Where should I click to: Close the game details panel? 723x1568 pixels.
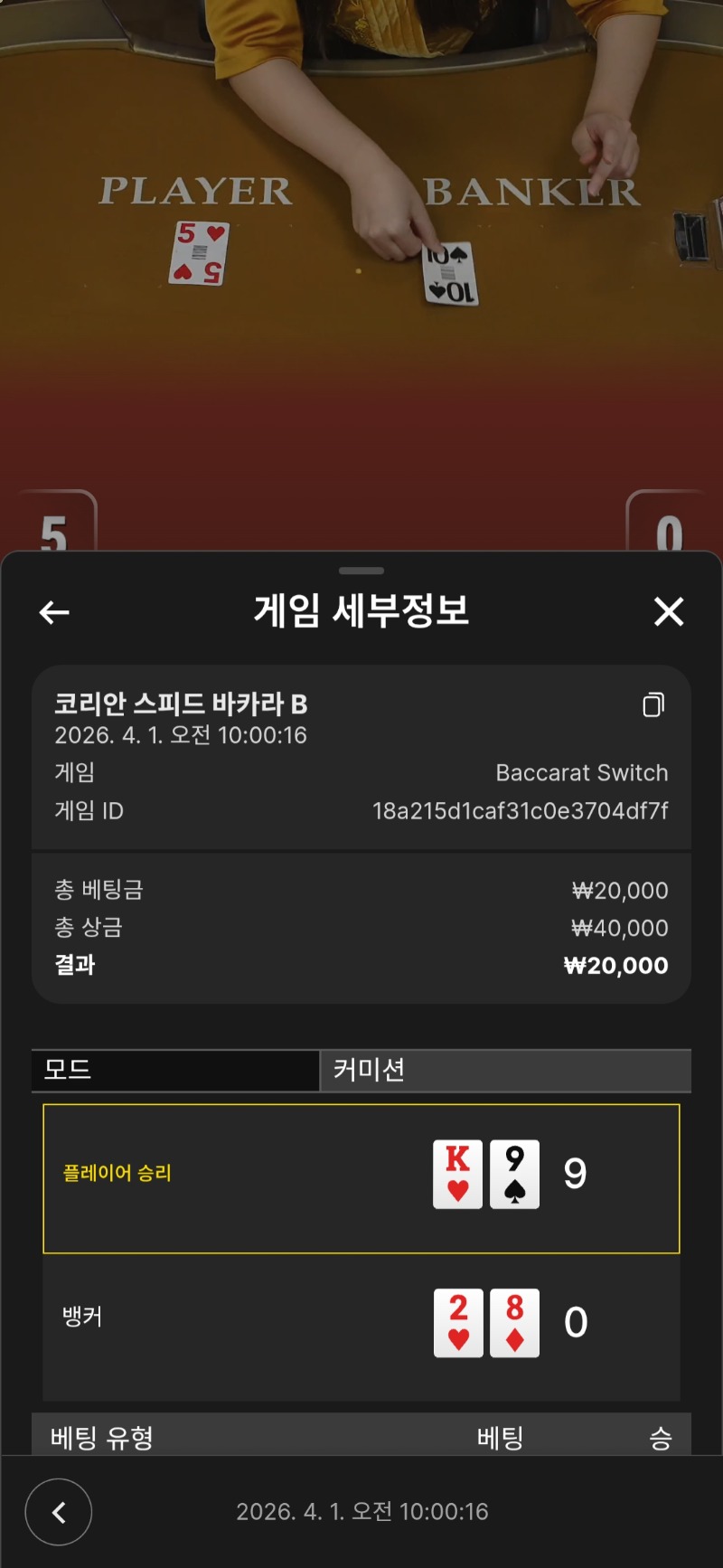coord(668,611)
